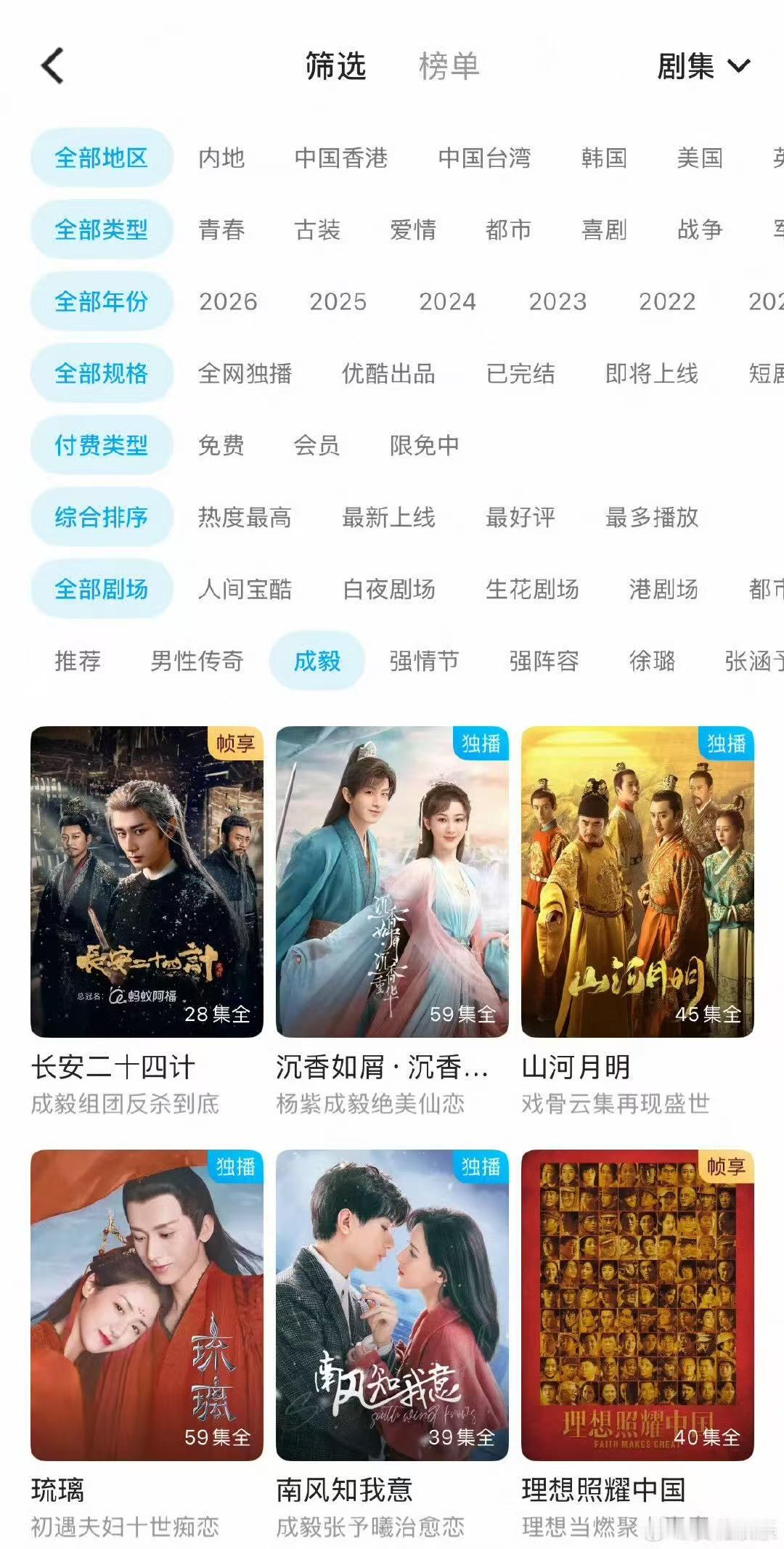Select 优酷出品 under 全部规格
784x1549 pixels.
click(x=387, y=374)
